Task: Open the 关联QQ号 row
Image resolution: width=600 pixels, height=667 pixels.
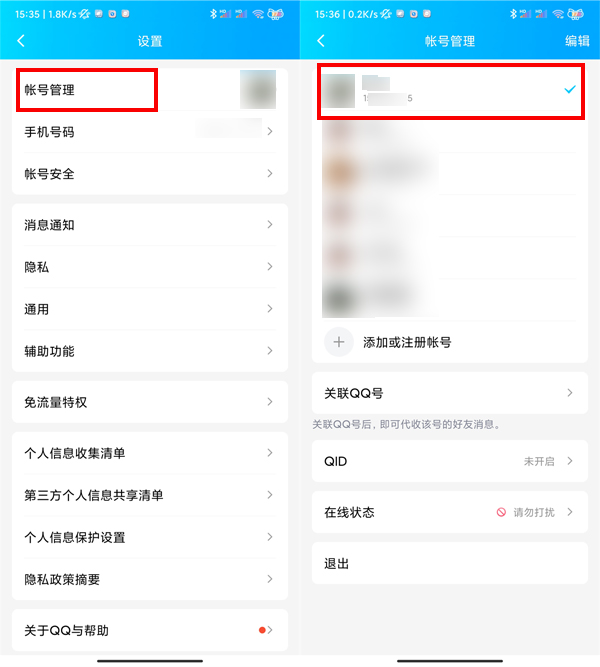Action: 450,393
